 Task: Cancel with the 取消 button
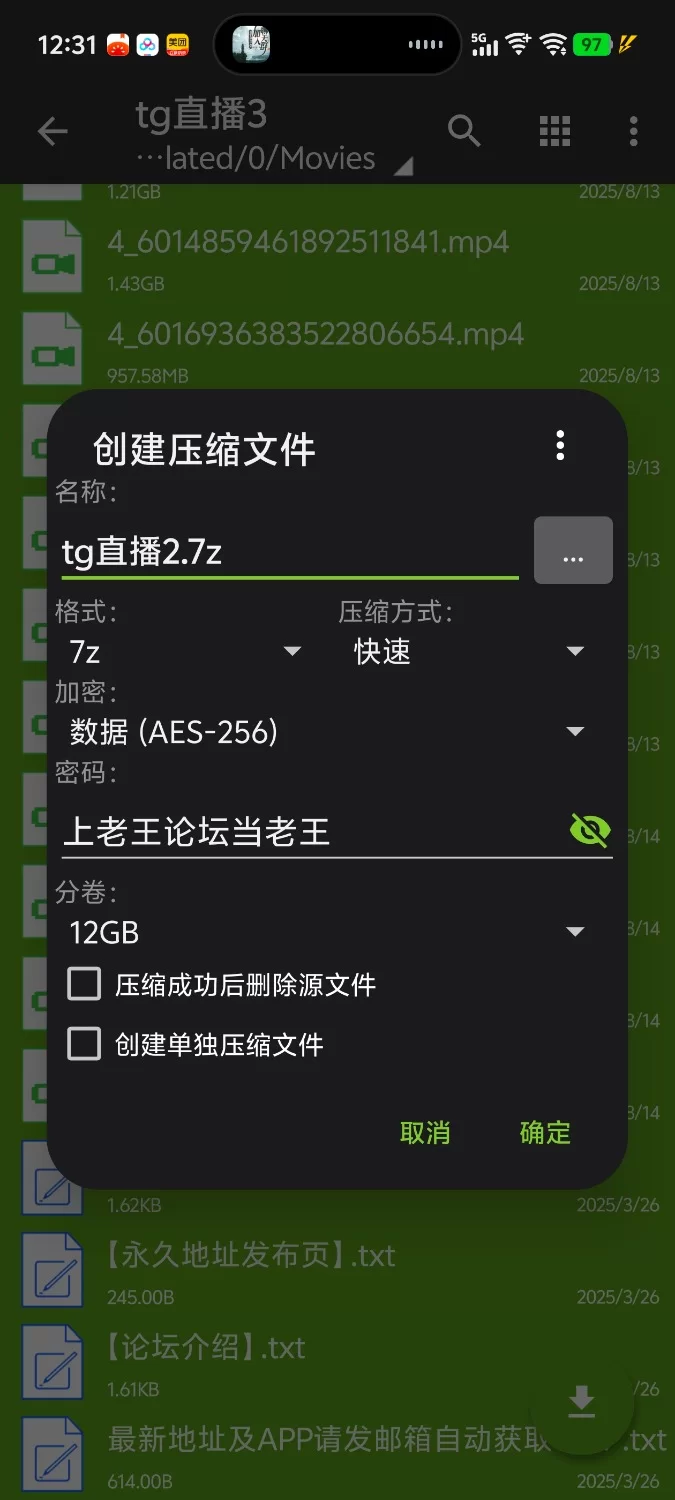pos(425,1132)
